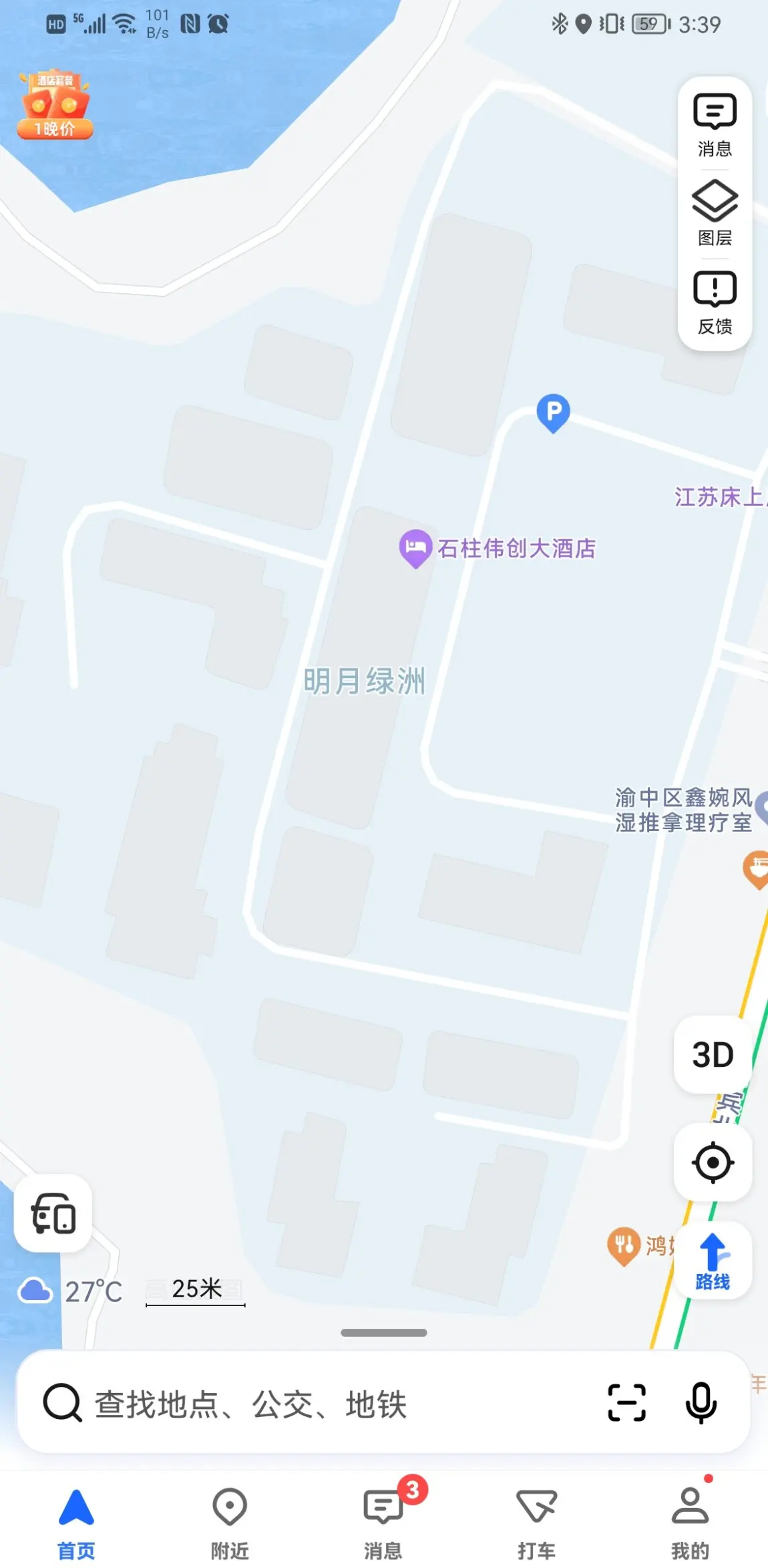
Task: Select the parking P marker
Action: (554, 413)
